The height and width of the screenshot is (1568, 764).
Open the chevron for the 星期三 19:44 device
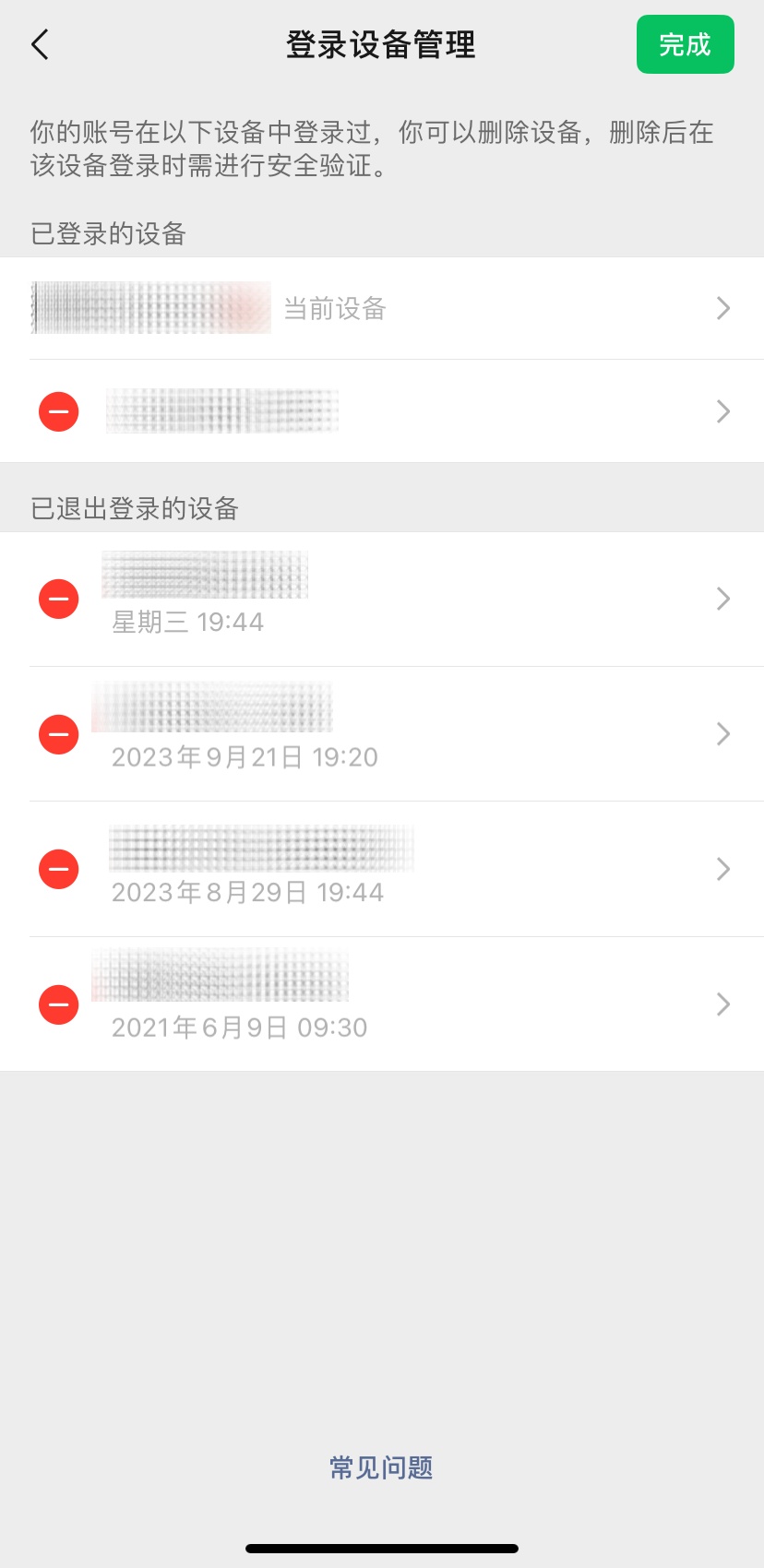tap(722, 599)
